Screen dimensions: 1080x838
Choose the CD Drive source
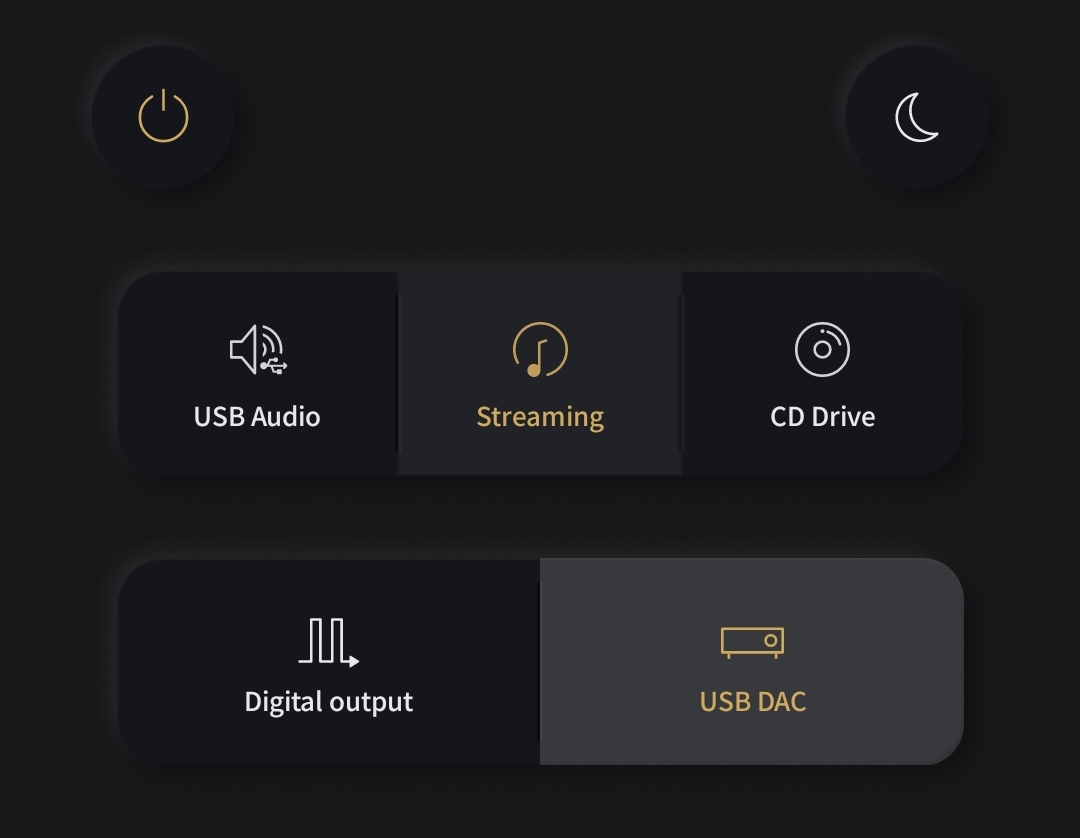(822, 375)
